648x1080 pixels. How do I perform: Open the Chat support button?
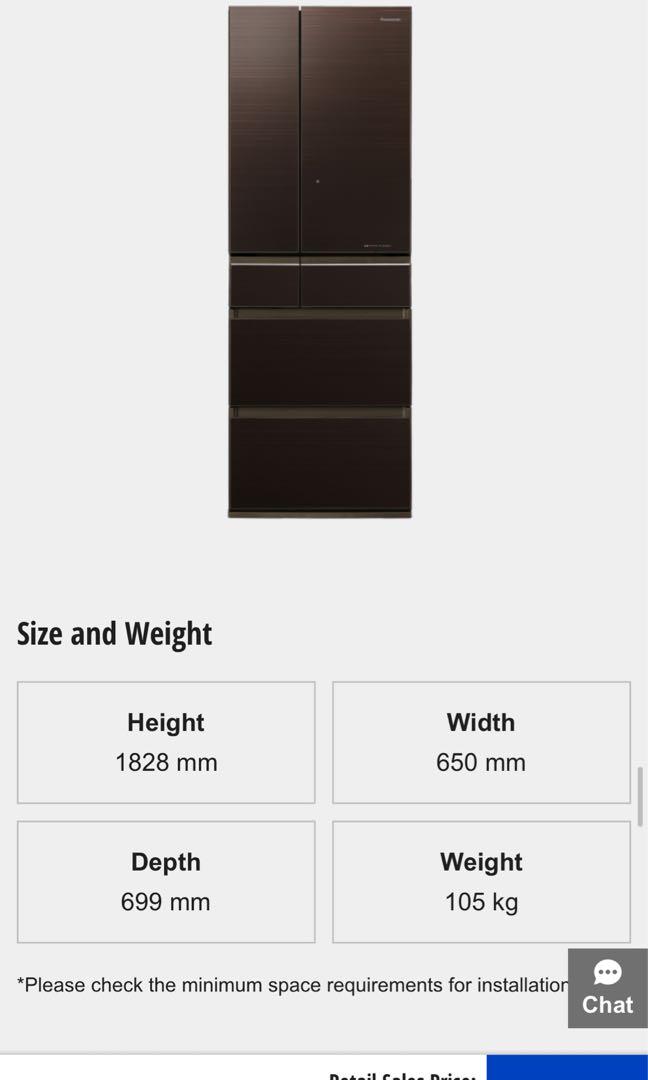607,988
